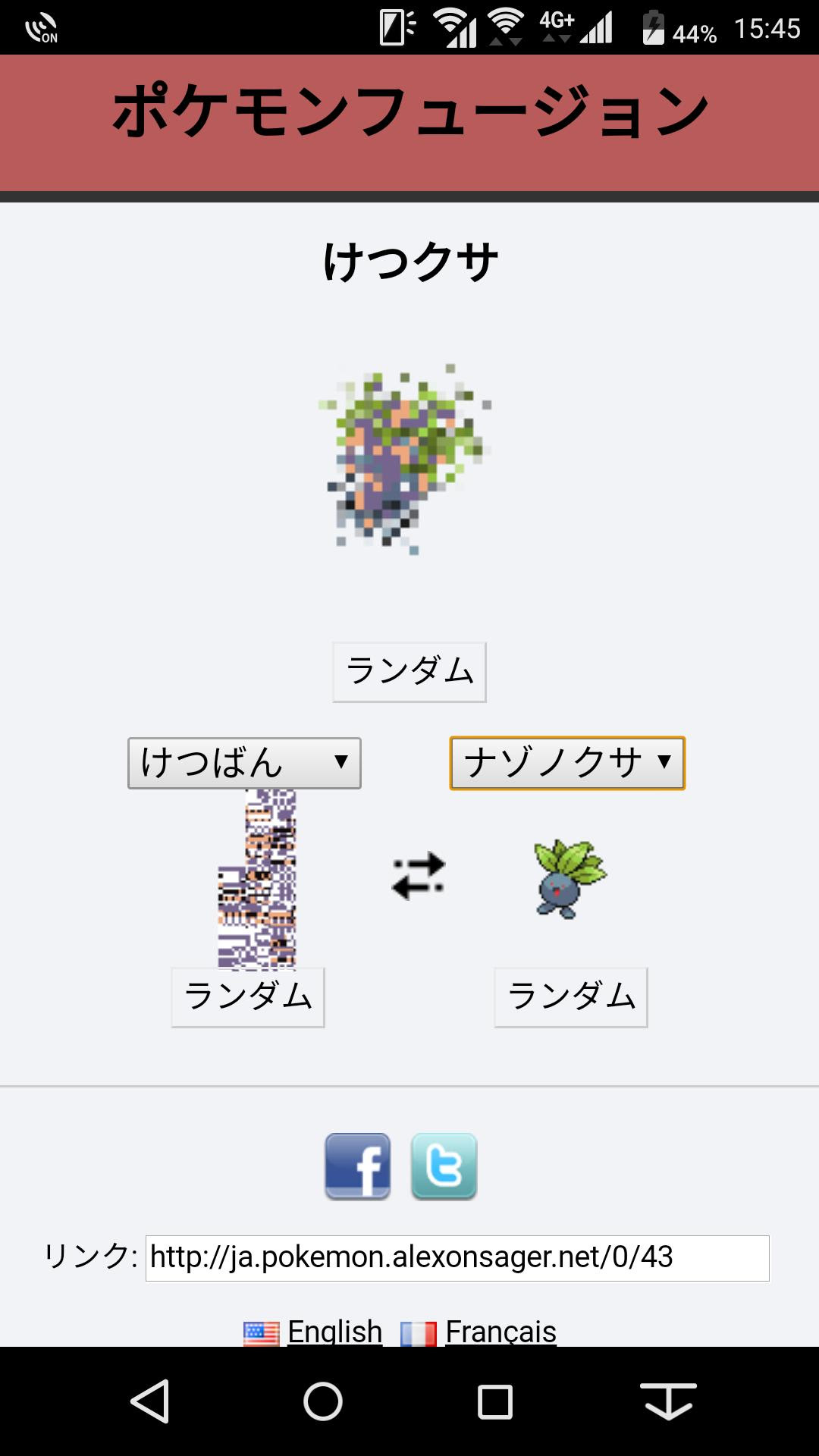Select the リンク URL field
The height and width of the screenshot is (1456, 819).
tap(457, 1258)
